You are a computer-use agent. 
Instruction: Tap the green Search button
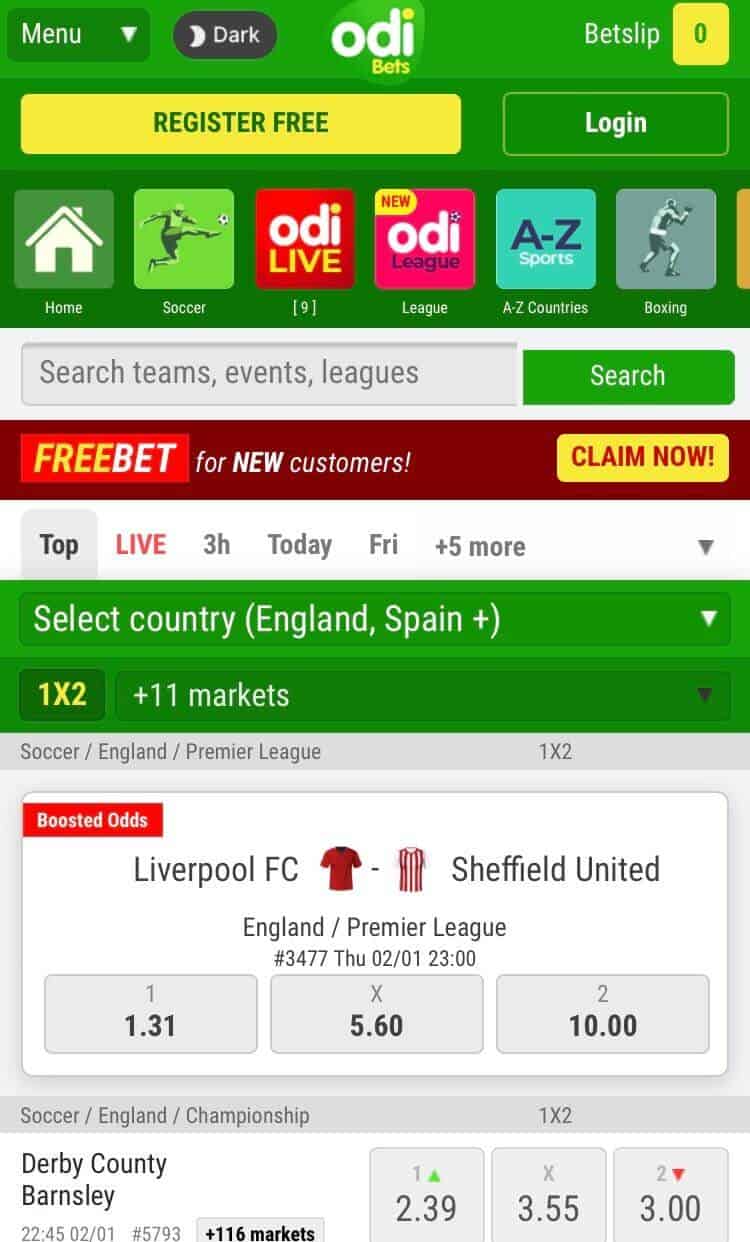click(x=628, y=376)
